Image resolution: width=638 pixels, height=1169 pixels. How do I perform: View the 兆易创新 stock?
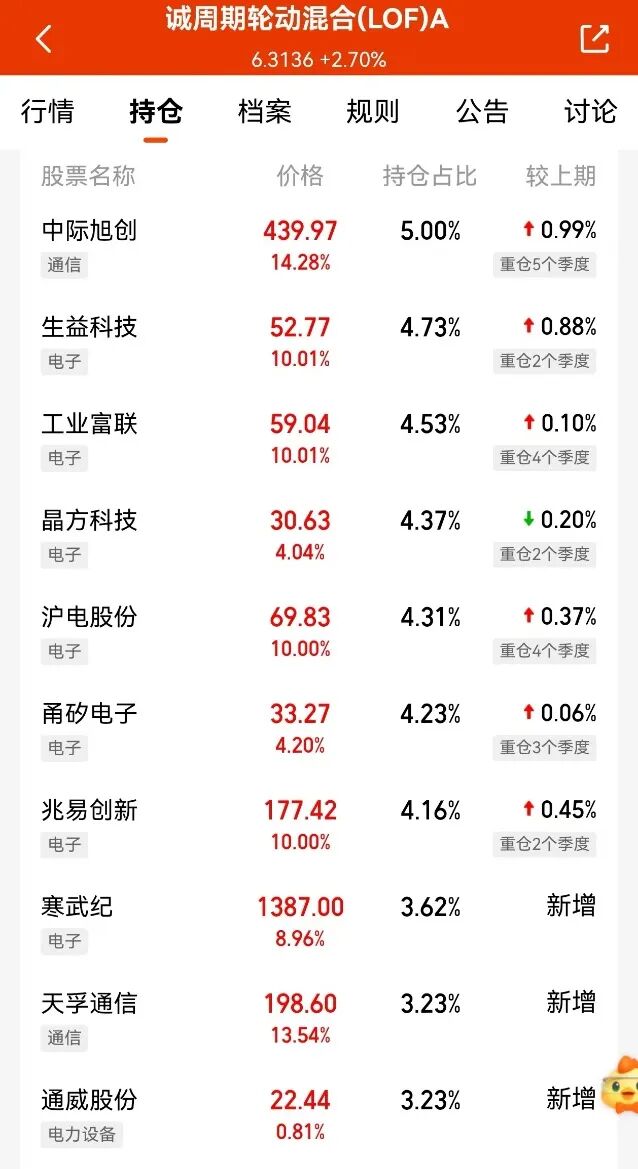point(89,810)
